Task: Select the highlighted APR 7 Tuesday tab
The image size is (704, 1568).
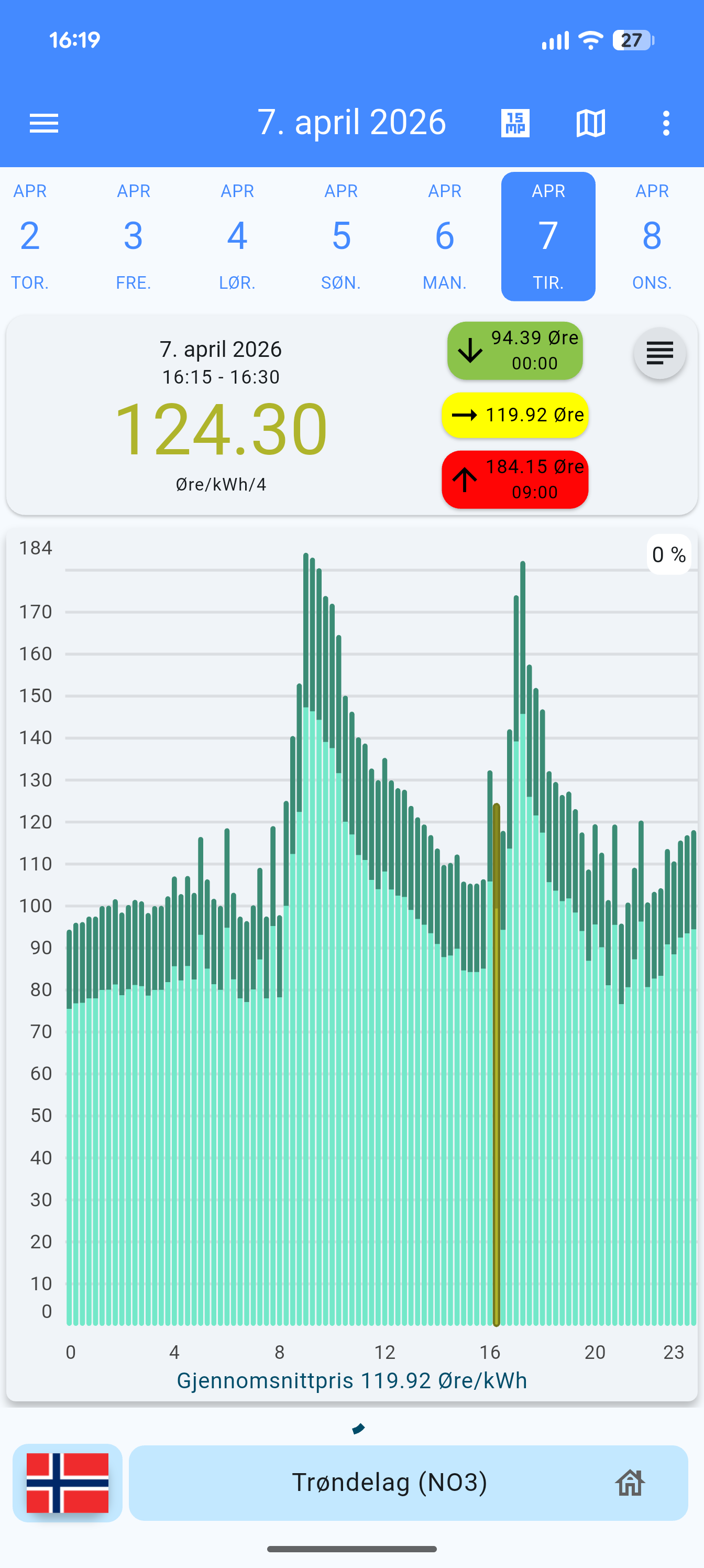Action: point(547,236)
